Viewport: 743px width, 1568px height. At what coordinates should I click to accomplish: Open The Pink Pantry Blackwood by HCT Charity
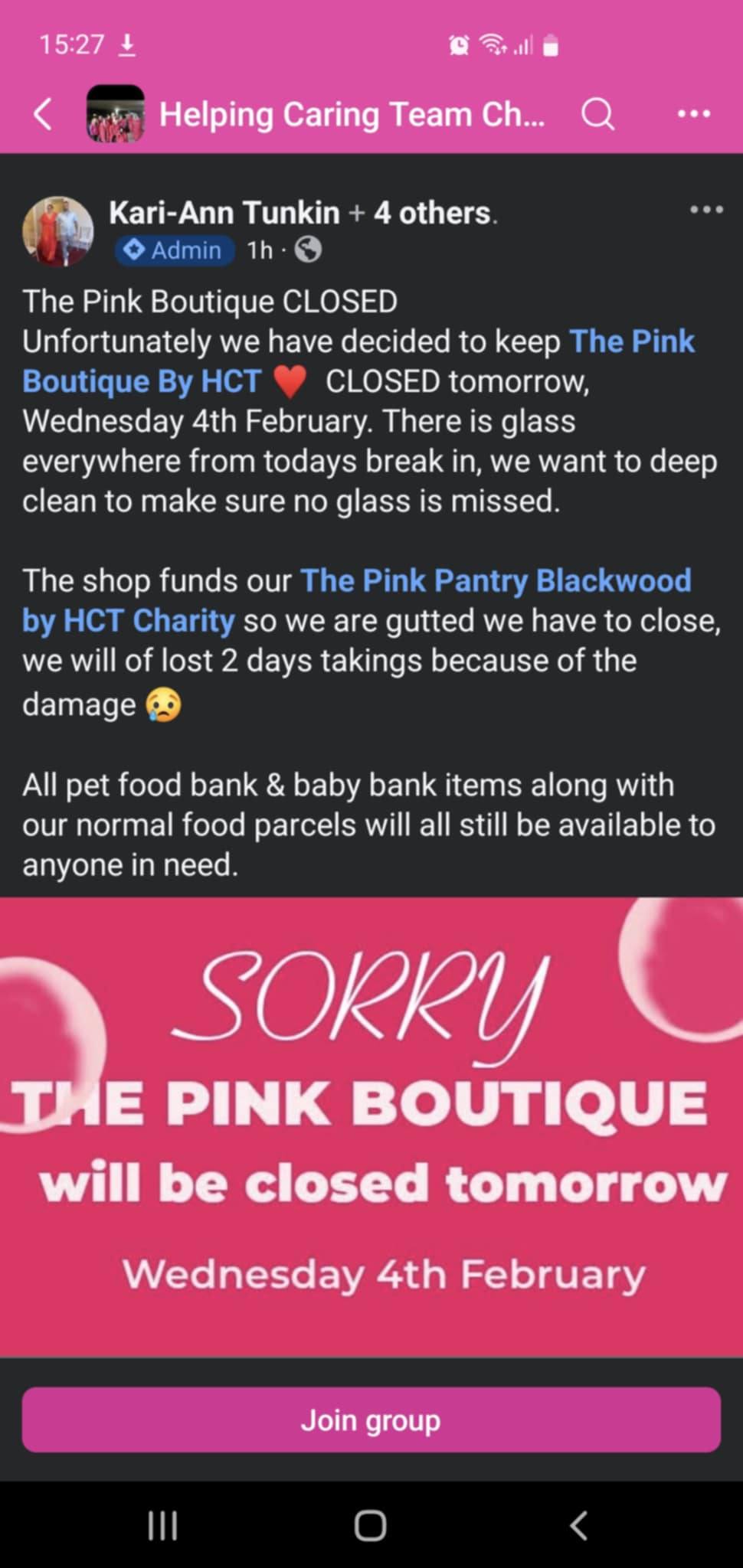tap(356, 600)
